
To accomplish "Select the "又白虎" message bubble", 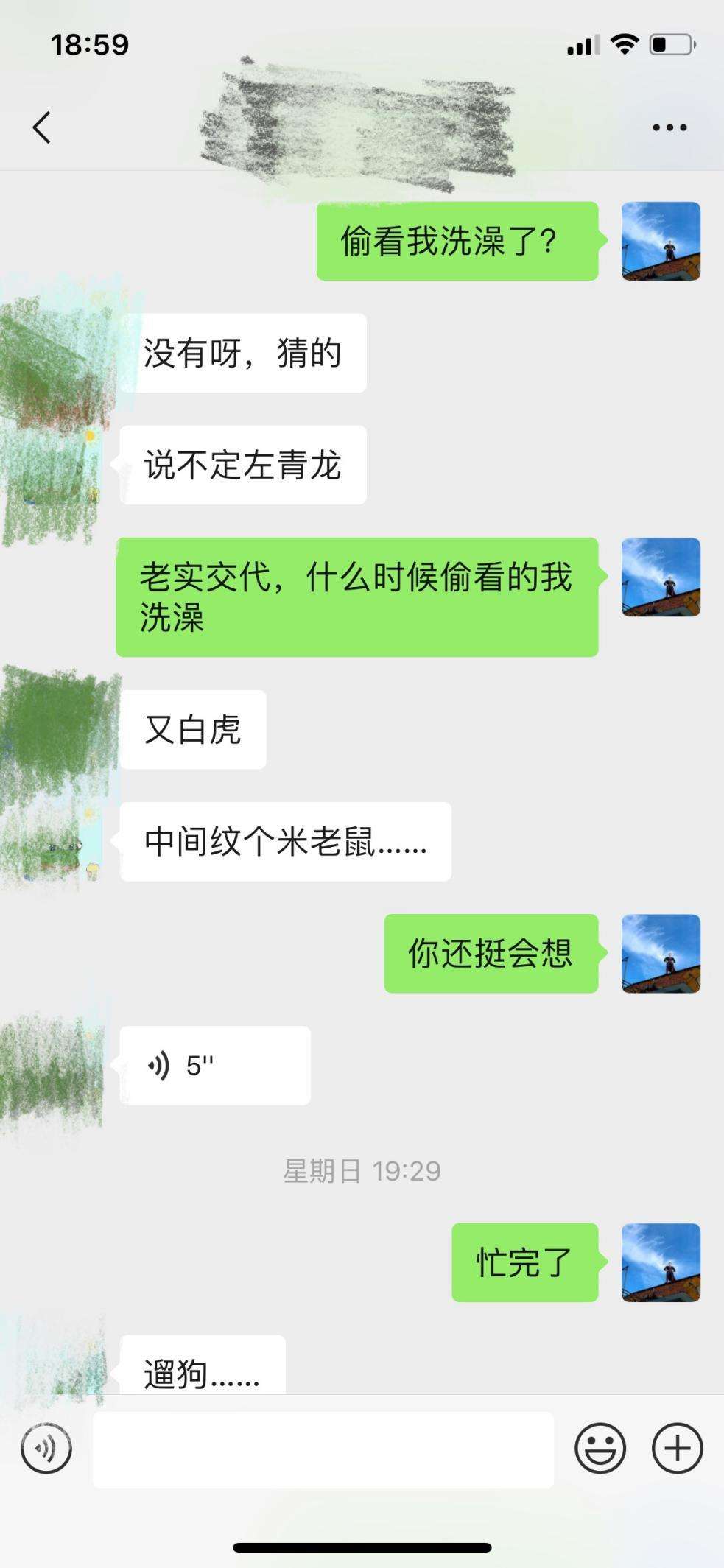I will [193, 728].
